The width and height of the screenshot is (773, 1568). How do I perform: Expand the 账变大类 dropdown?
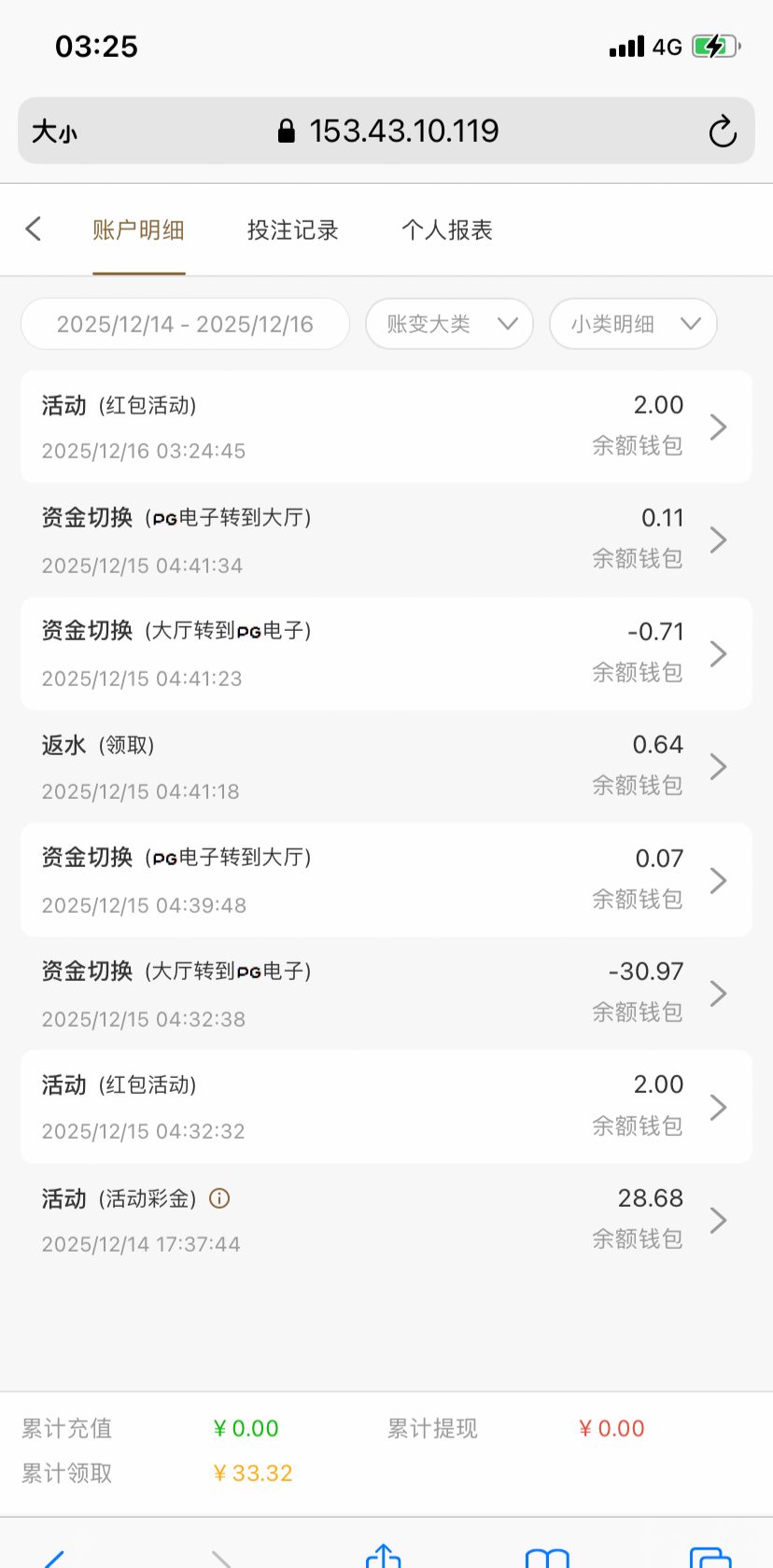pos(449,324)
